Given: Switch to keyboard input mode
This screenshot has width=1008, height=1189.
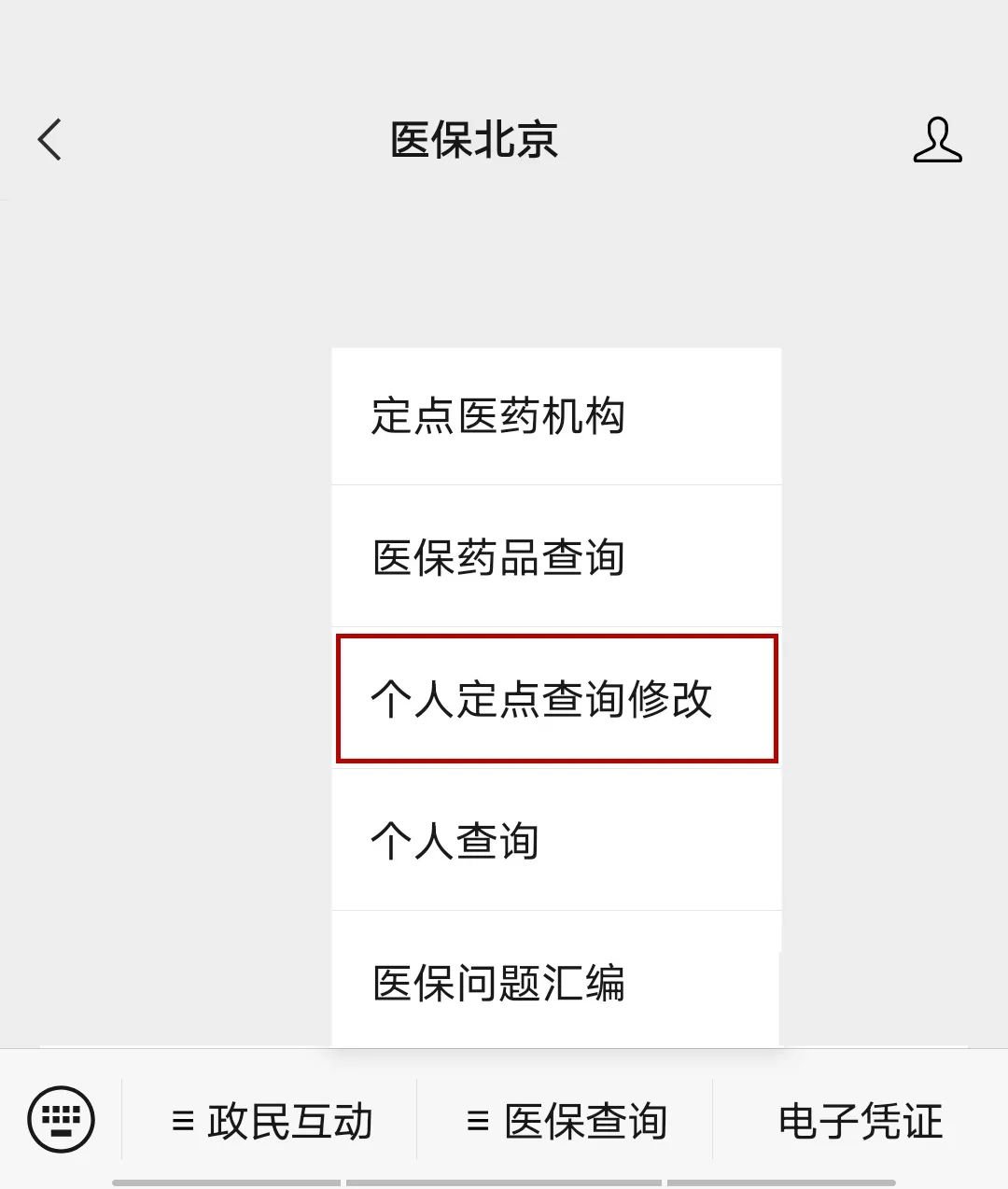Looking at the screenshot, I should (x=61, y=1119).
